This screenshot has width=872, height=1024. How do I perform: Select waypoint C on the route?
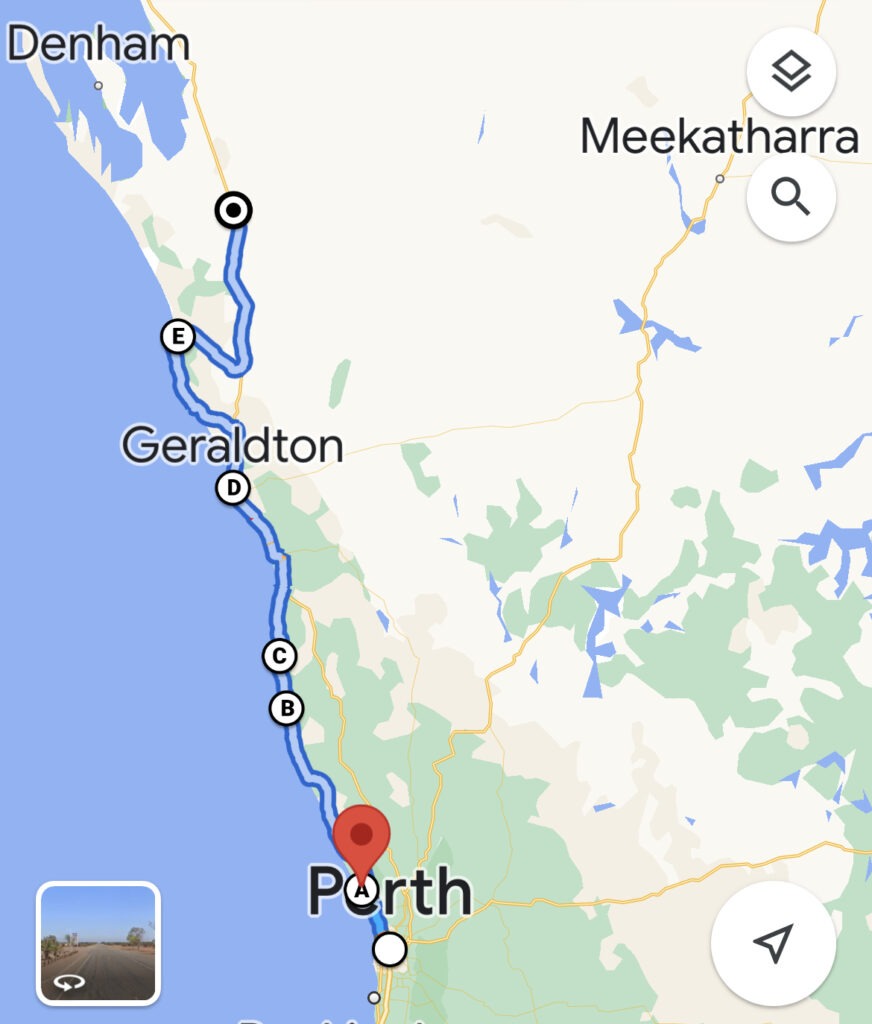(280, 656)
